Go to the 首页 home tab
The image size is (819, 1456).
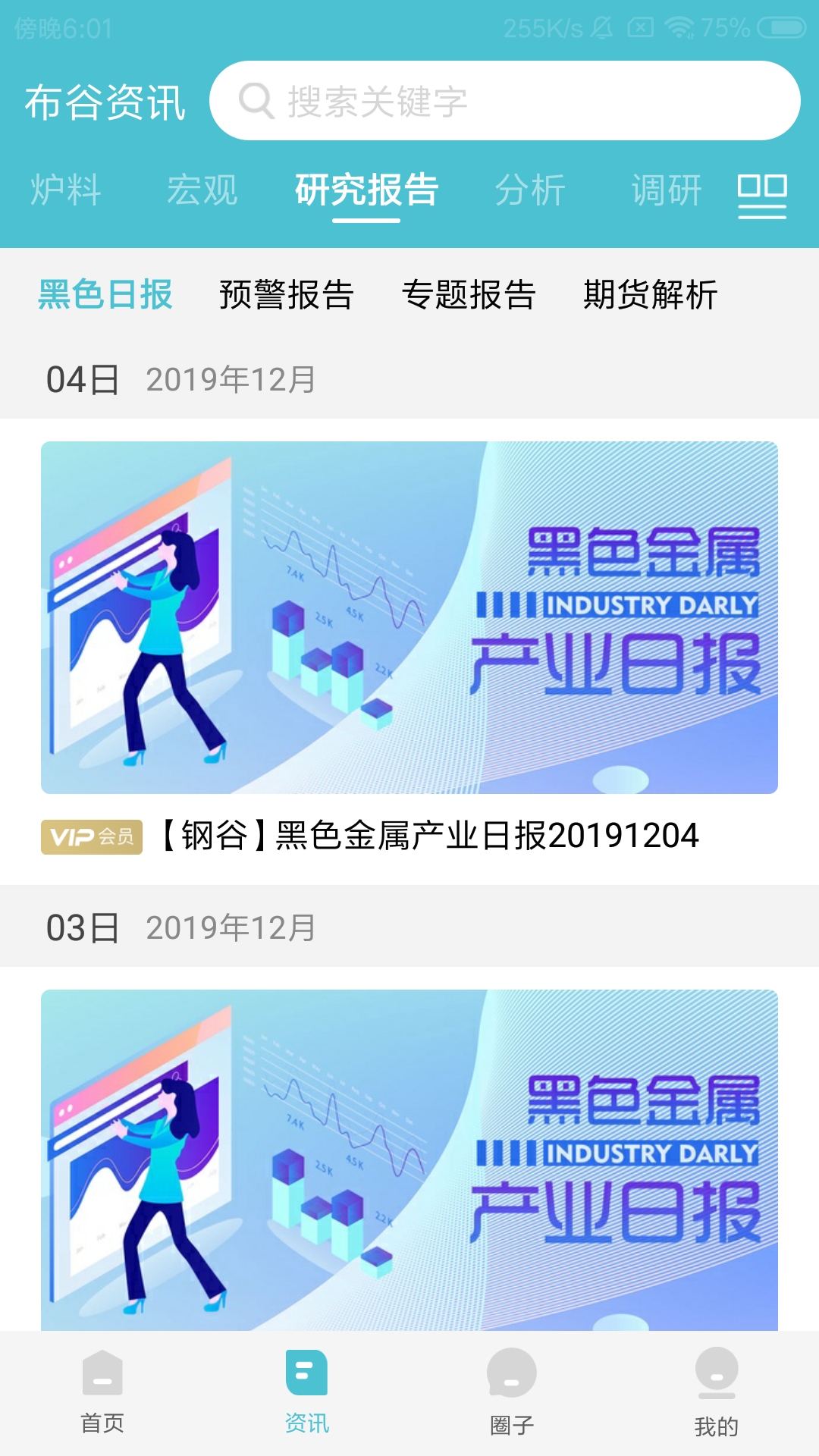pos(102,1392)
